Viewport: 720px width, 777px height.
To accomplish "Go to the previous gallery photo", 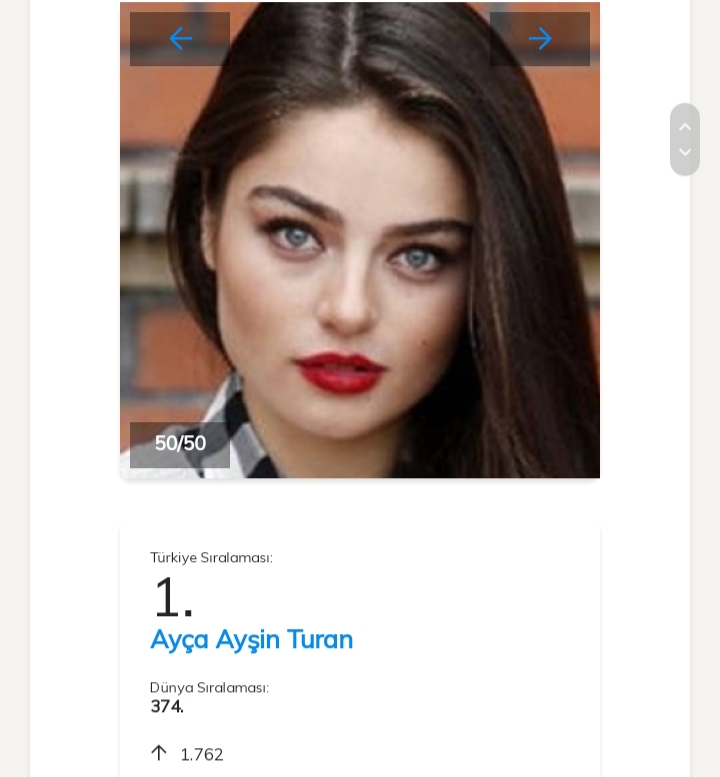I will (180, 39).
